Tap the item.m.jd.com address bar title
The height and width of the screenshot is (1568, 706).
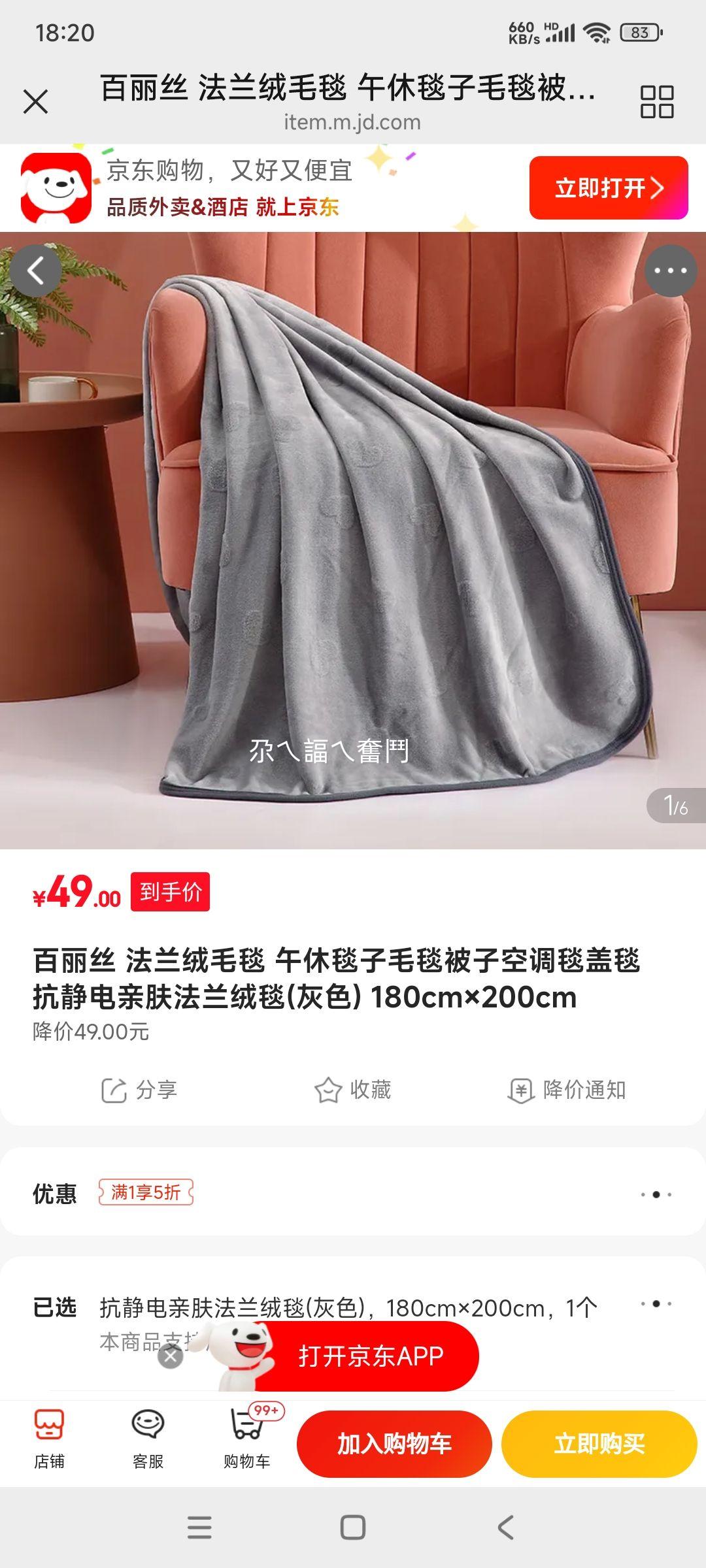tap(353, 121)
